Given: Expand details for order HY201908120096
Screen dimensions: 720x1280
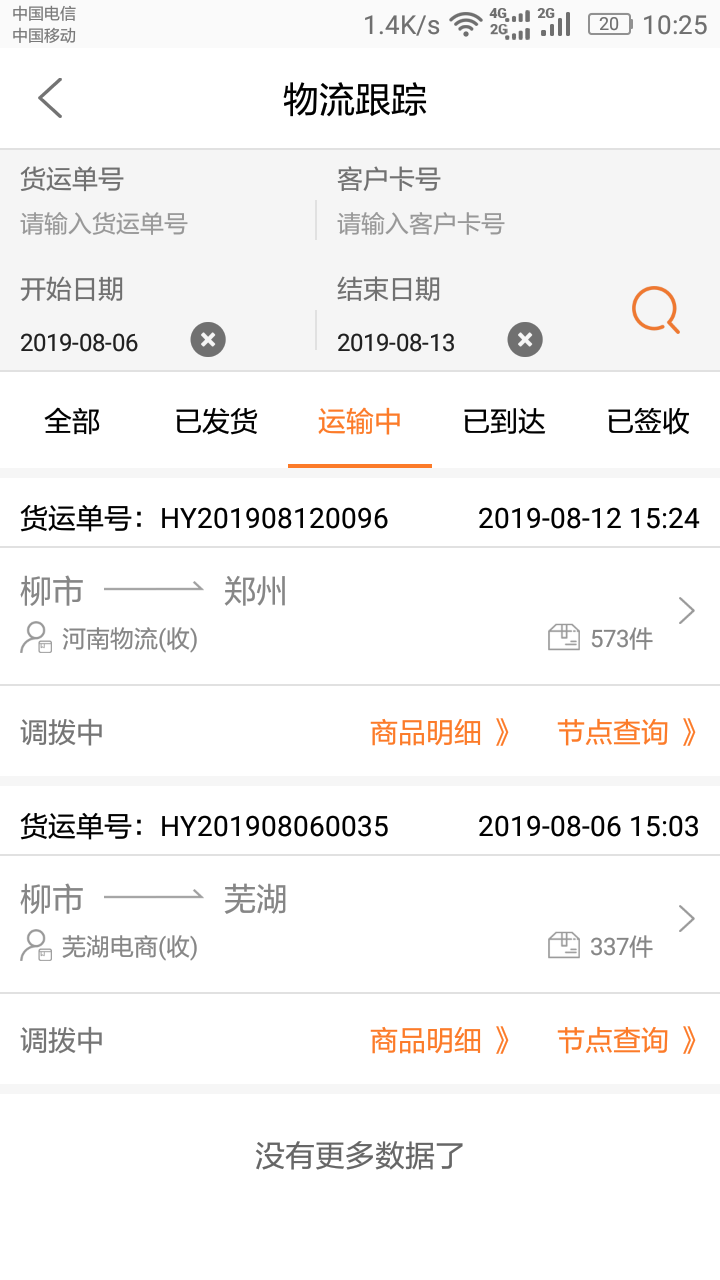Looking at the screenshot, I should click(686, 611).
